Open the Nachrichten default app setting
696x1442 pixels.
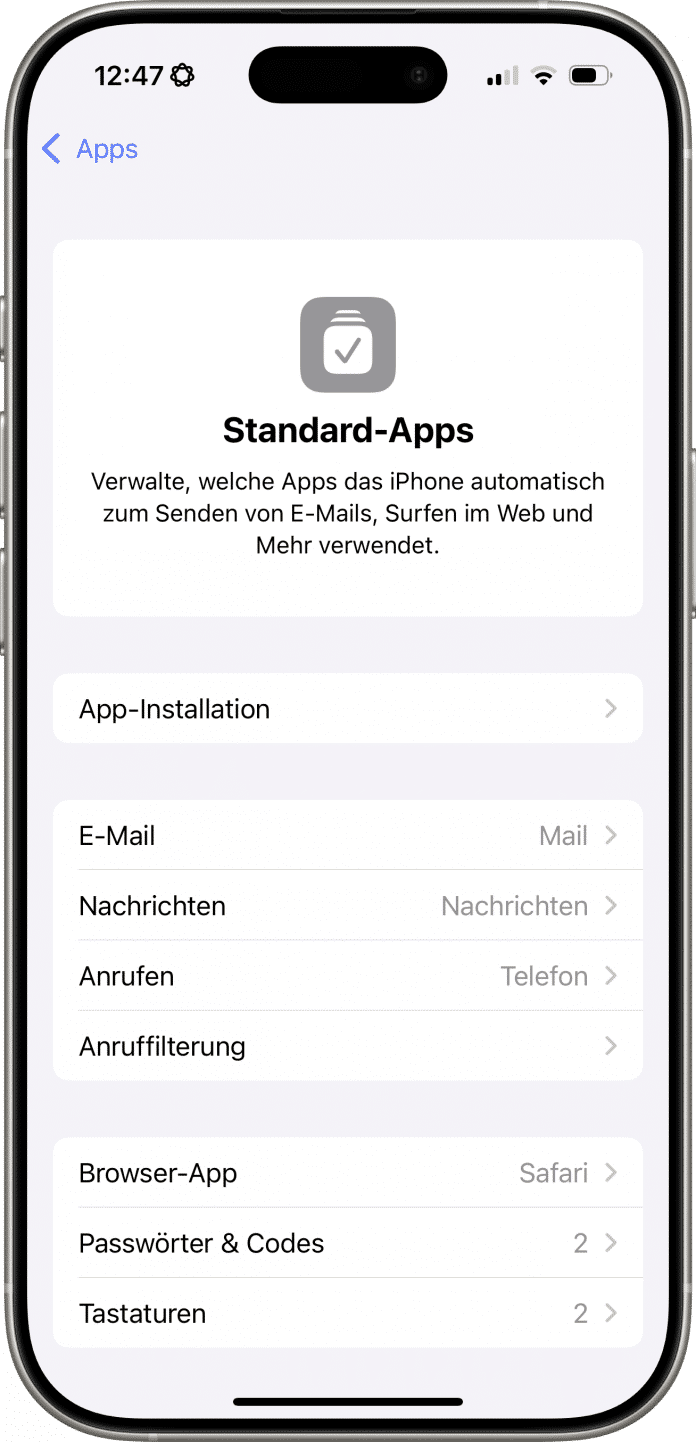coord(347,906)
